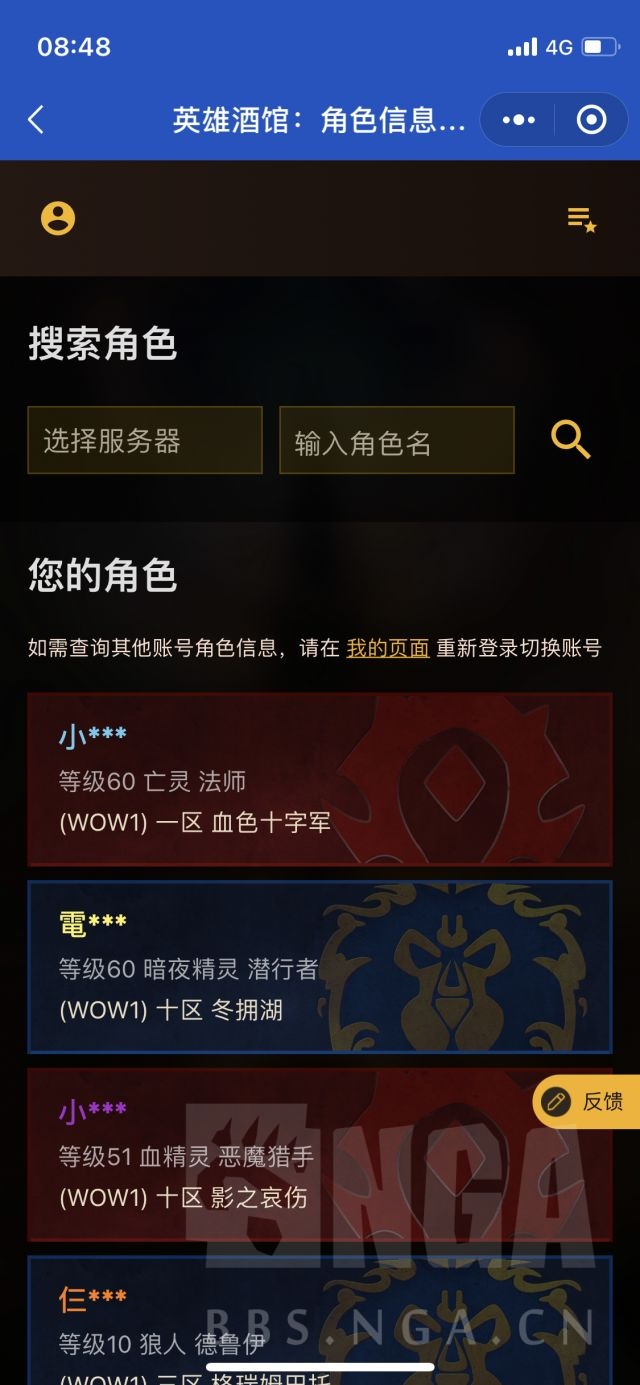Image resolution: width=640 pixels, height=1385 pixels.
Task: Open the 血色十字军 undead mage character card
Action: click(319, 779)
